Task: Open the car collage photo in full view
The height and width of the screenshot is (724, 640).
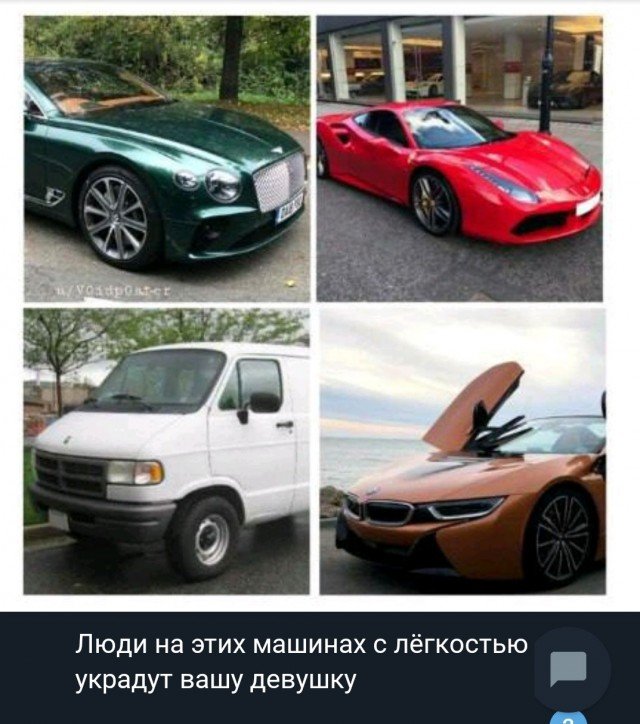Action: click(x=314, y=305)
